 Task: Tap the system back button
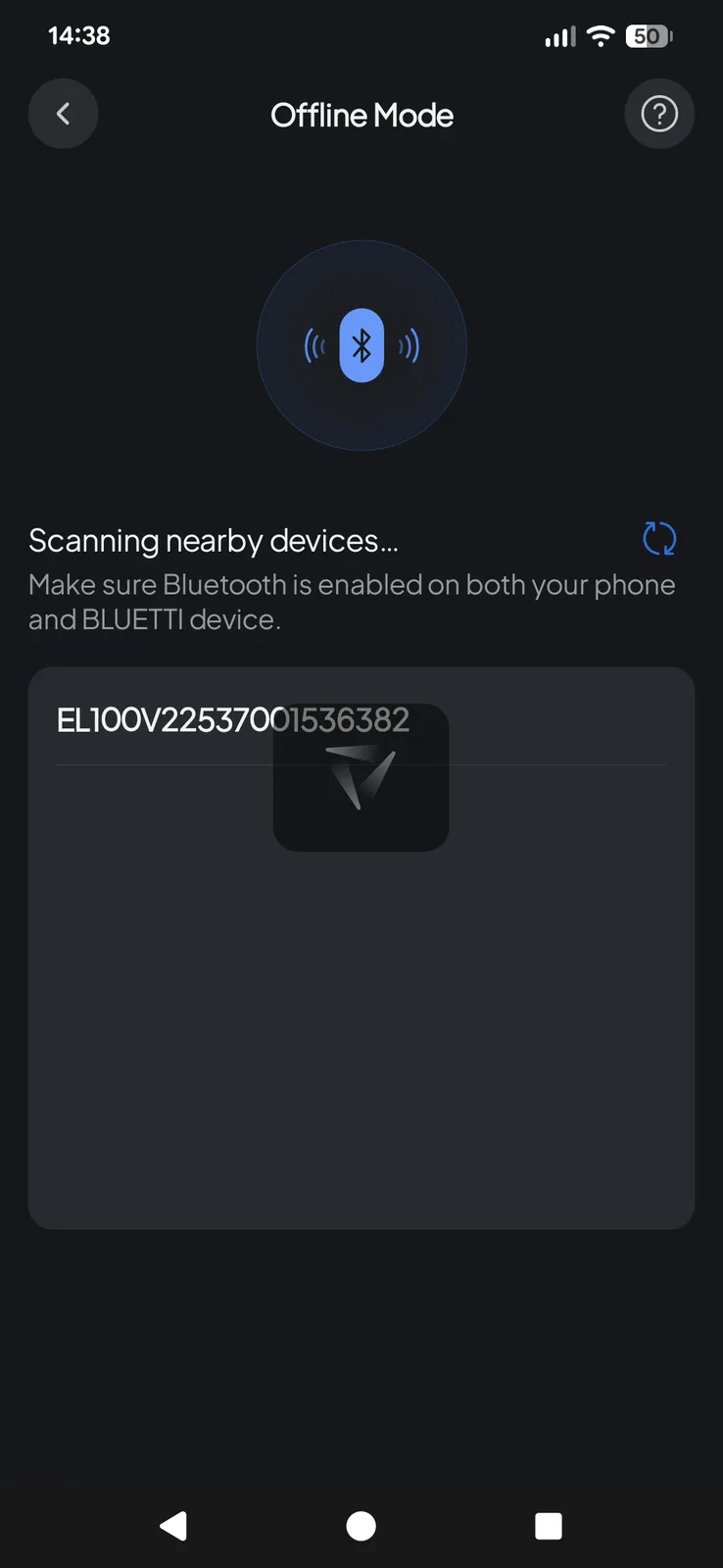173,1525
